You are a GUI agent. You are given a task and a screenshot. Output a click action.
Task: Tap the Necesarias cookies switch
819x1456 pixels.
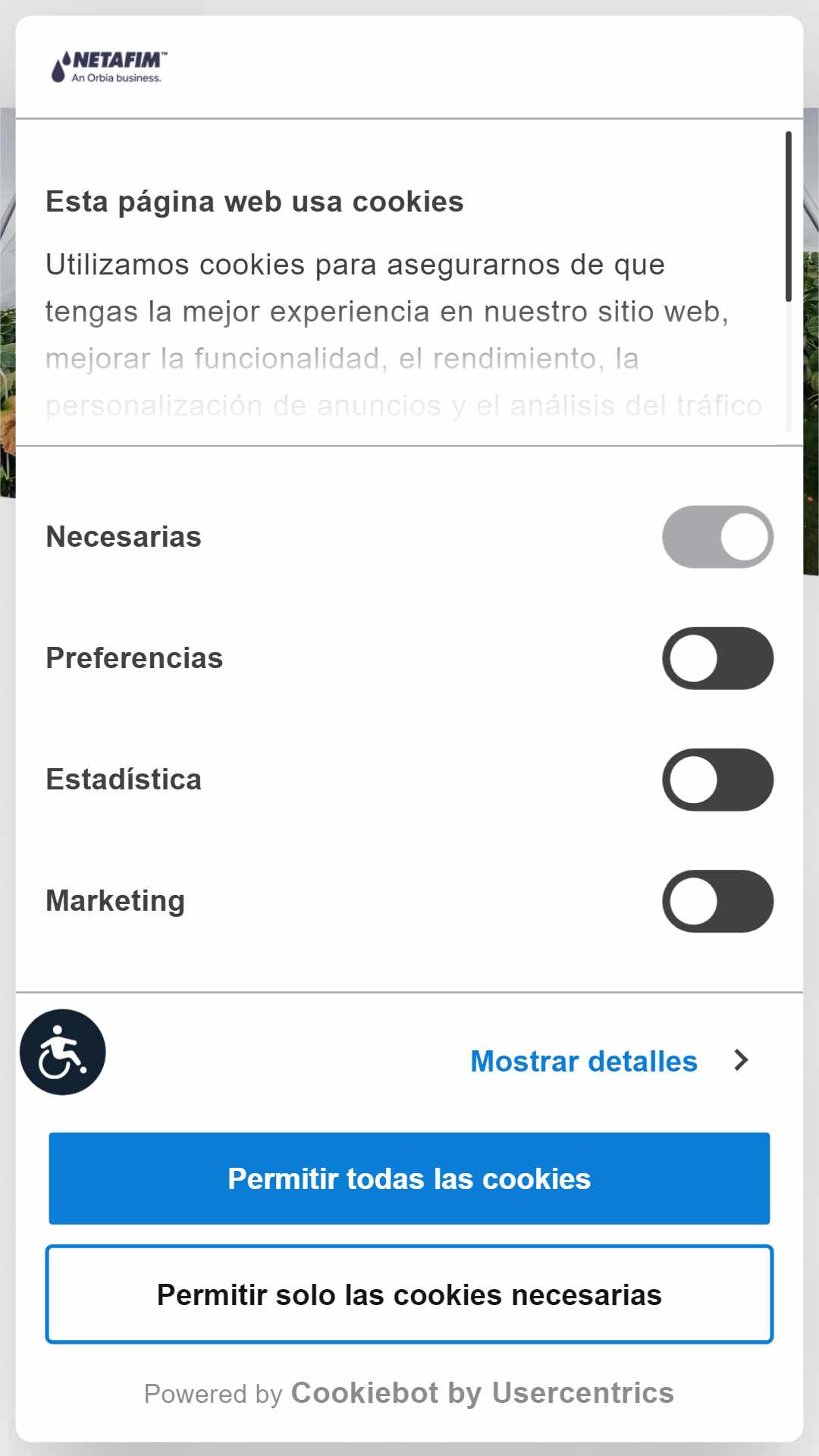click(717, 537)
